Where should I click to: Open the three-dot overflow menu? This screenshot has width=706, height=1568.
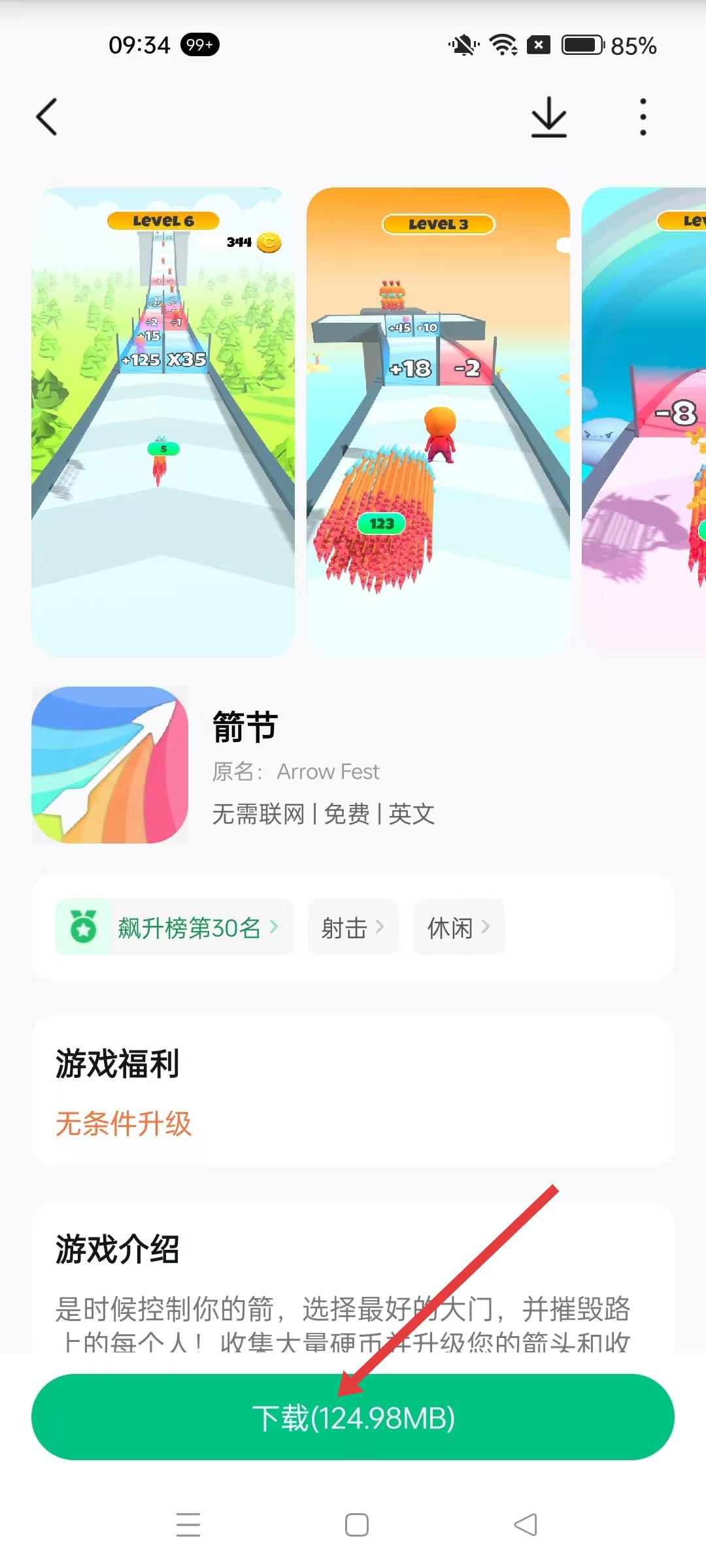(x=643, y=118)
